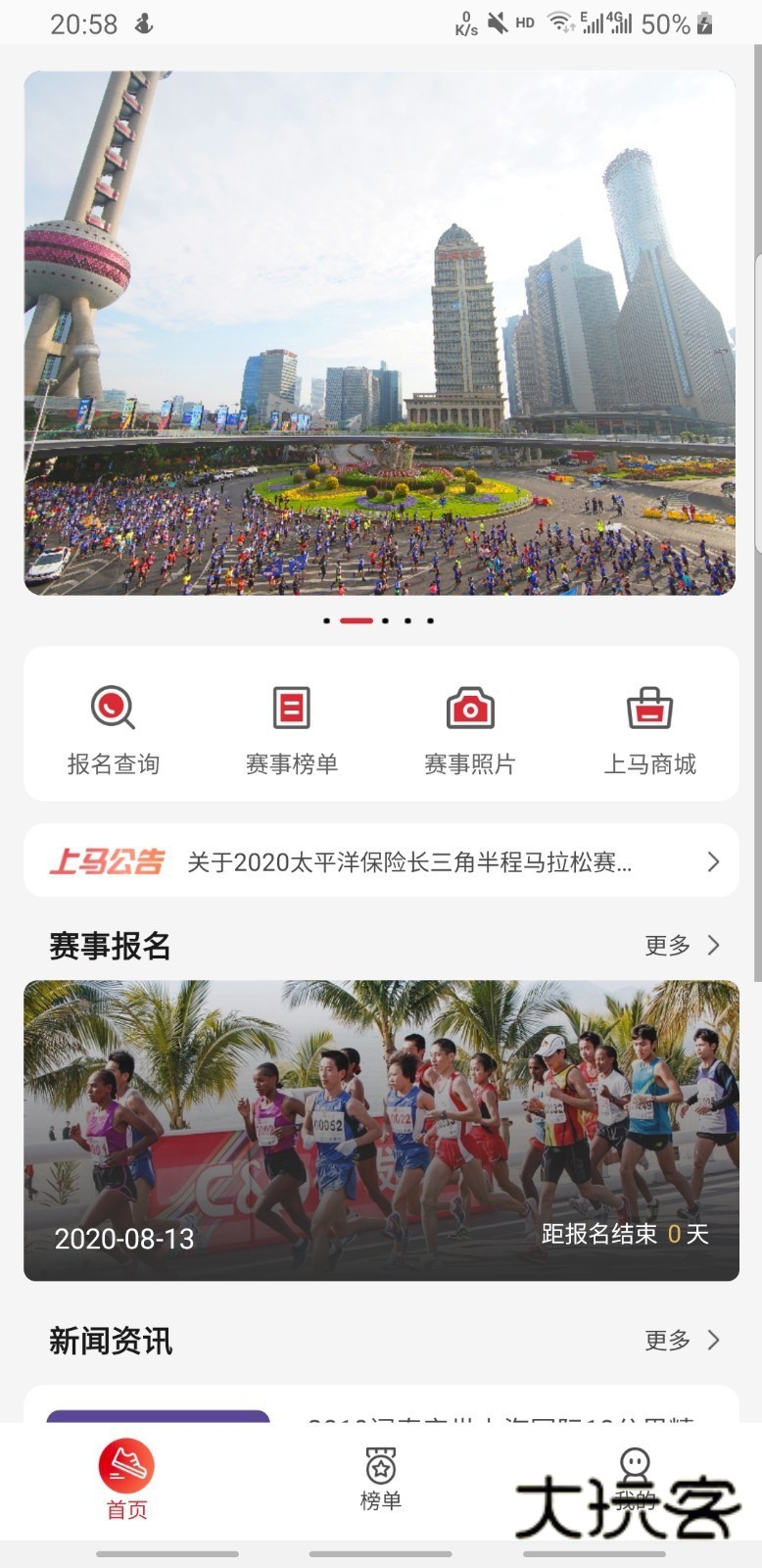Open 更多 arrow next to 赛事报名
The height and width of the screenshot is (1568, 762).
tap(712, 947)
